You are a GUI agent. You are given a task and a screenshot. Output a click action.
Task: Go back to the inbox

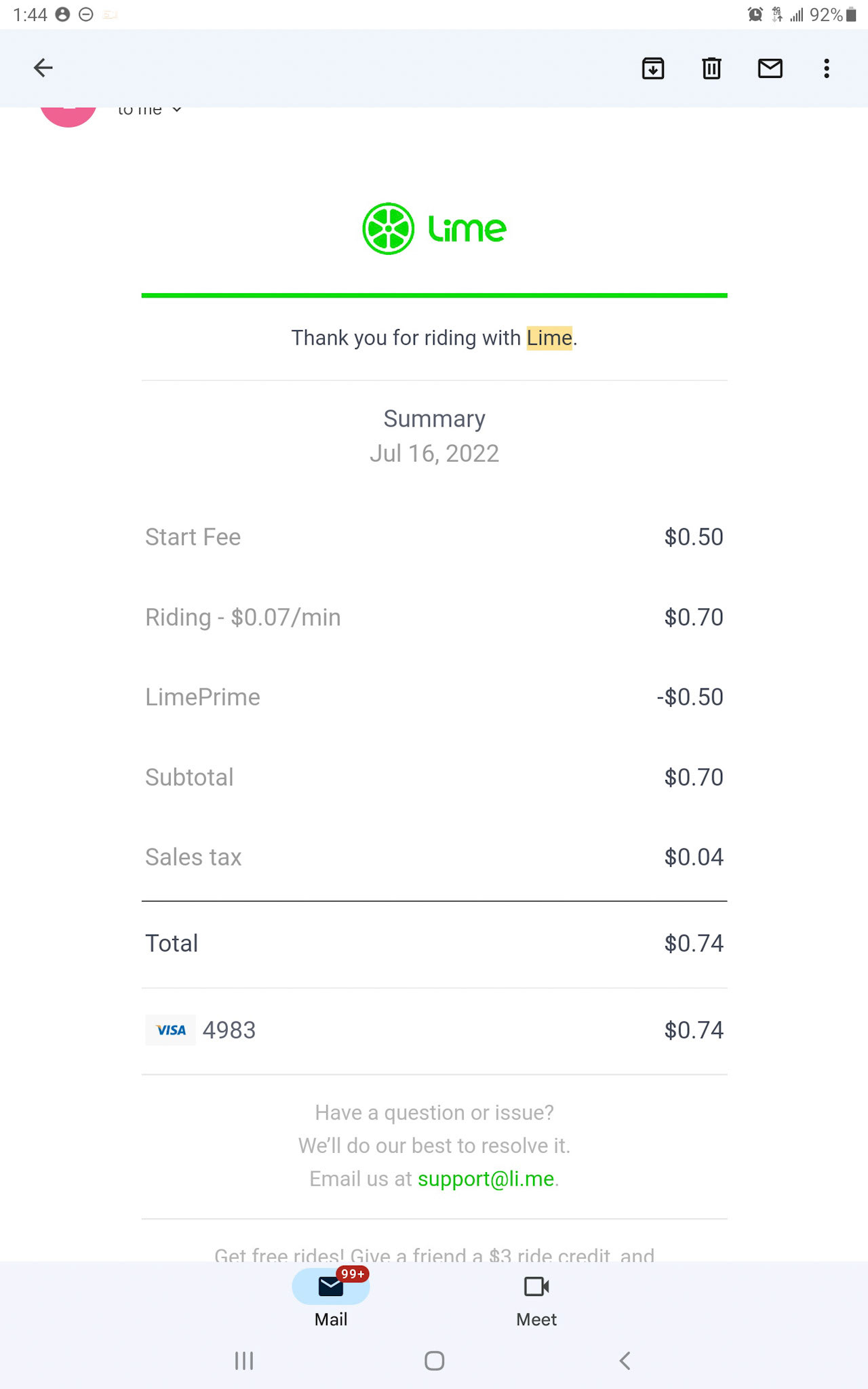tap(43, 68)
